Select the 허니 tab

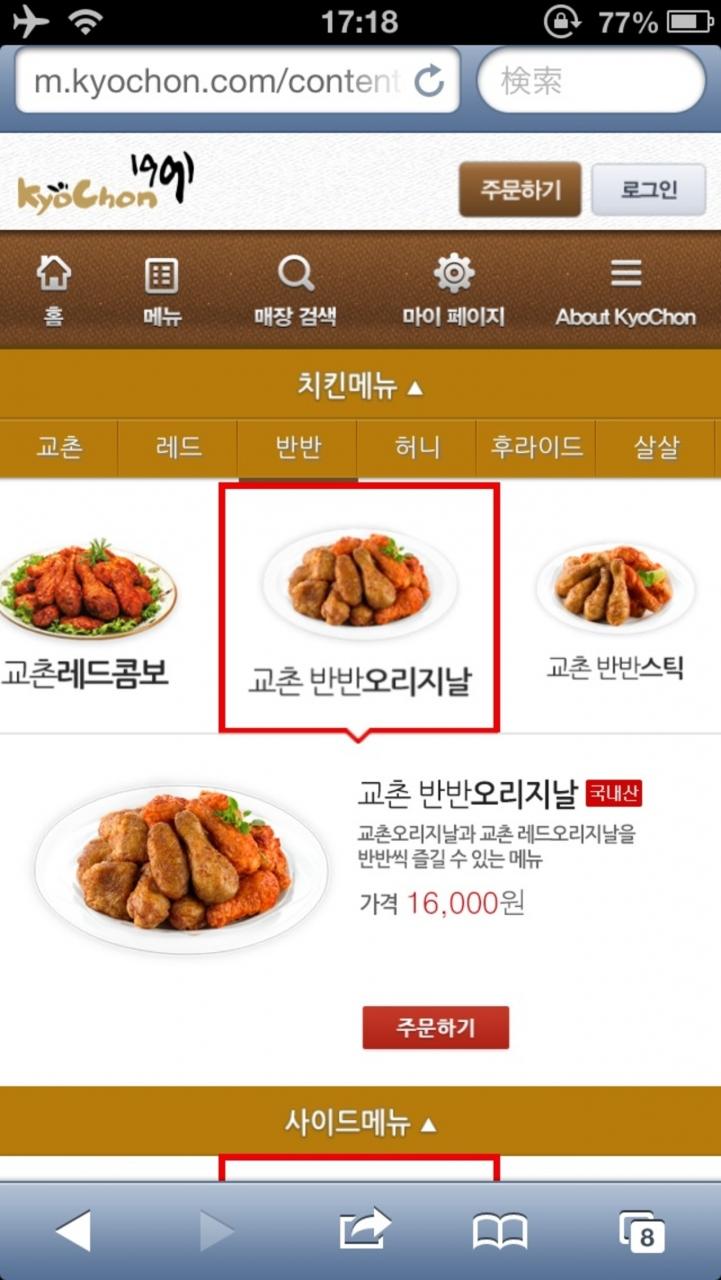pyautogui.click(x=417, y=446)
